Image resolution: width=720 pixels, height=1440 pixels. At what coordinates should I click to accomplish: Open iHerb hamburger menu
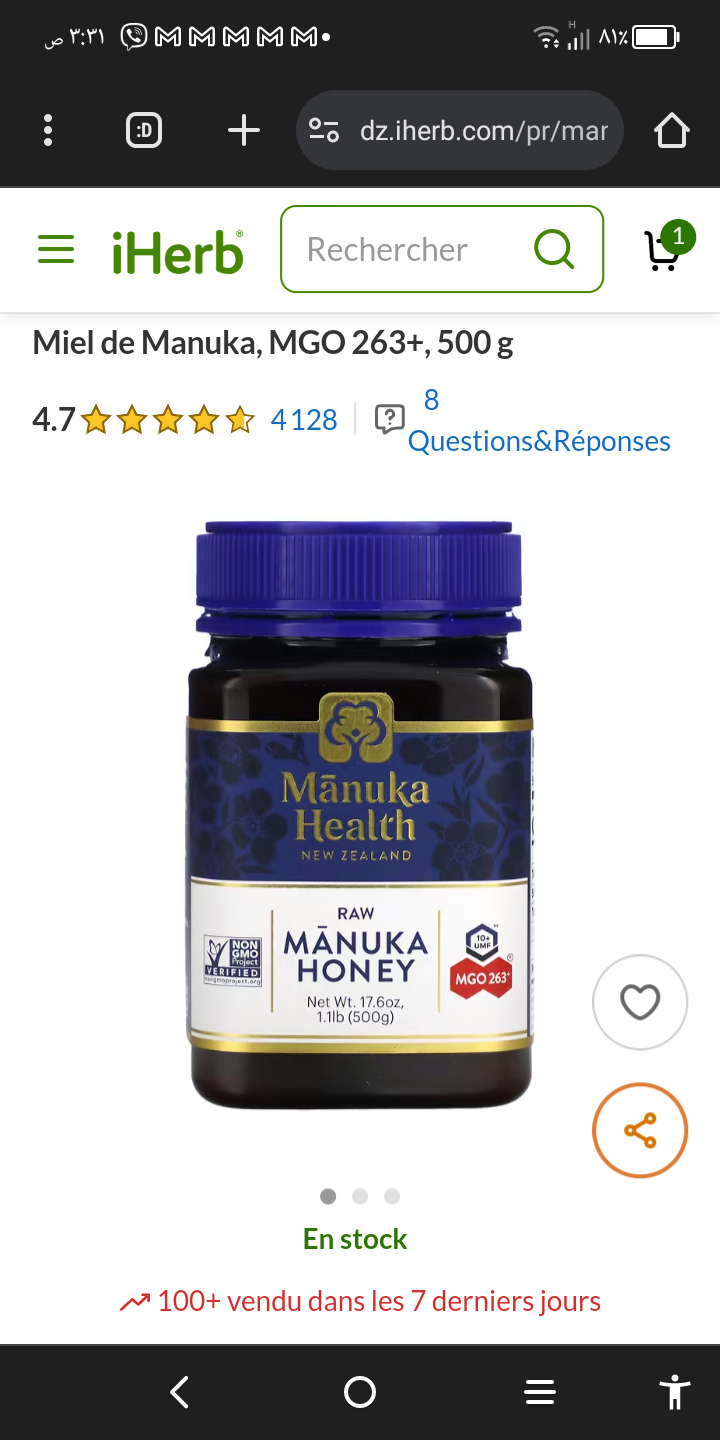pyautogui.click(x=56, y=250)
